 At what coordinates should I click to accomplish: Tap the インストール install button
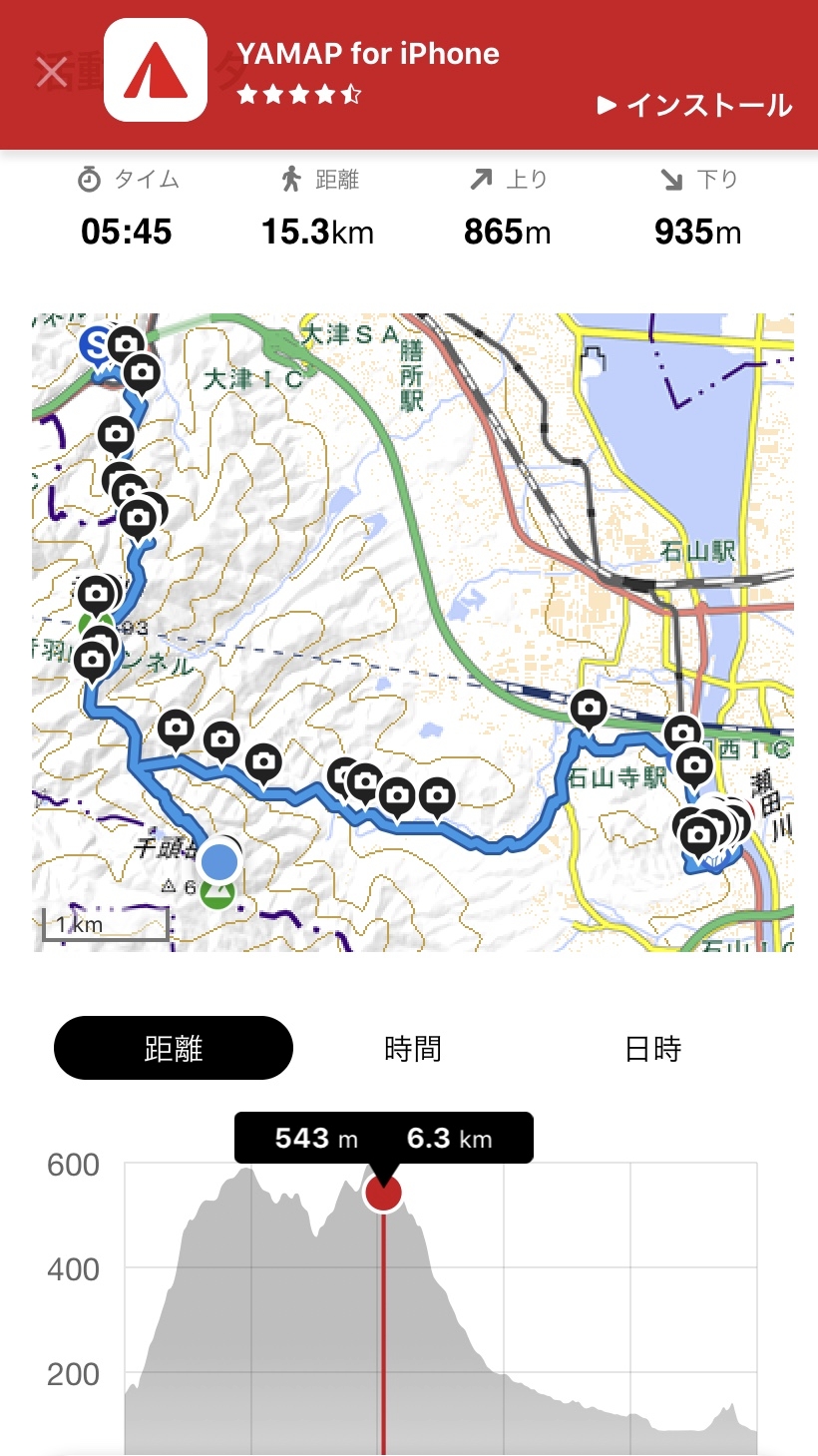click(x=694, y=106)
